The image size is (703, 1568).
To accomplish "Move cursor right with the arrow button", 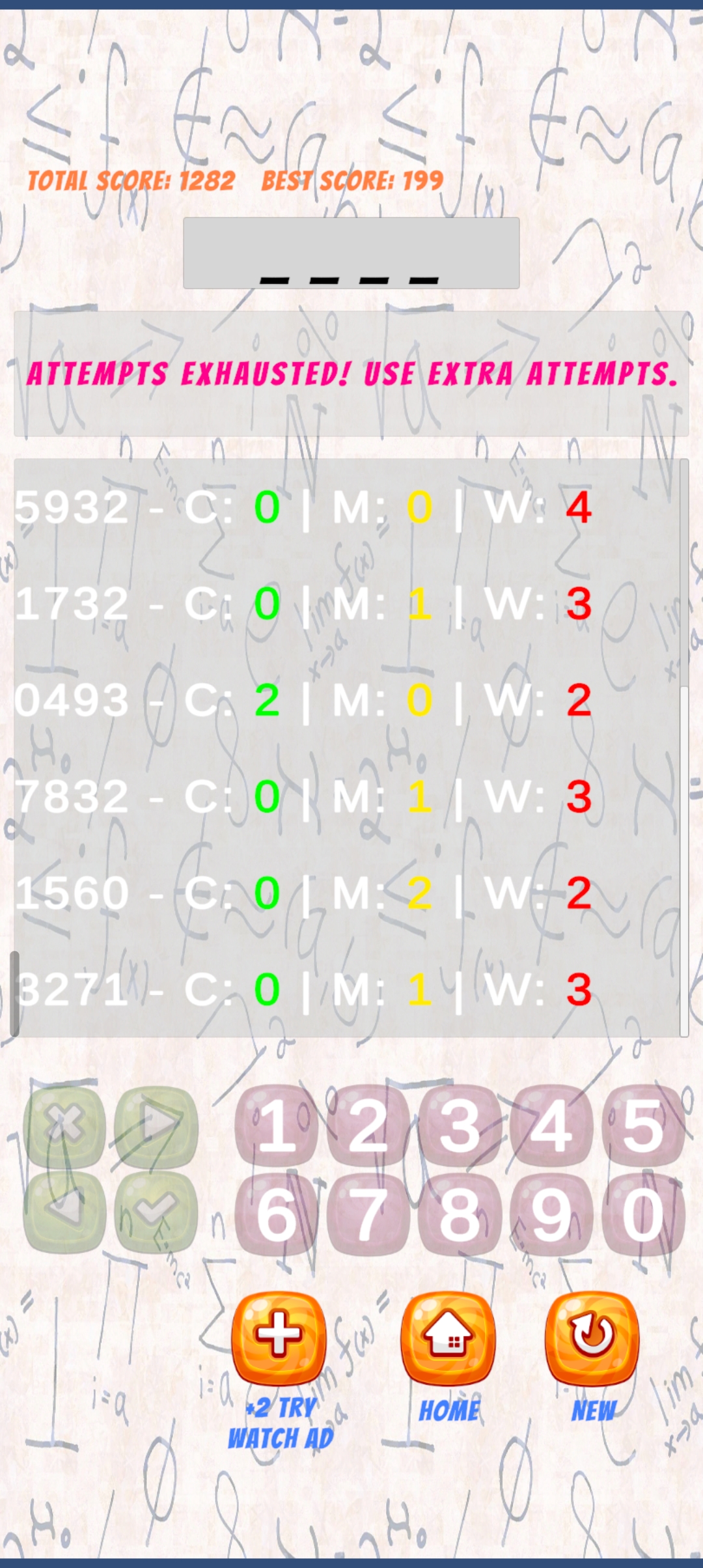I will tap(156, 1126).
